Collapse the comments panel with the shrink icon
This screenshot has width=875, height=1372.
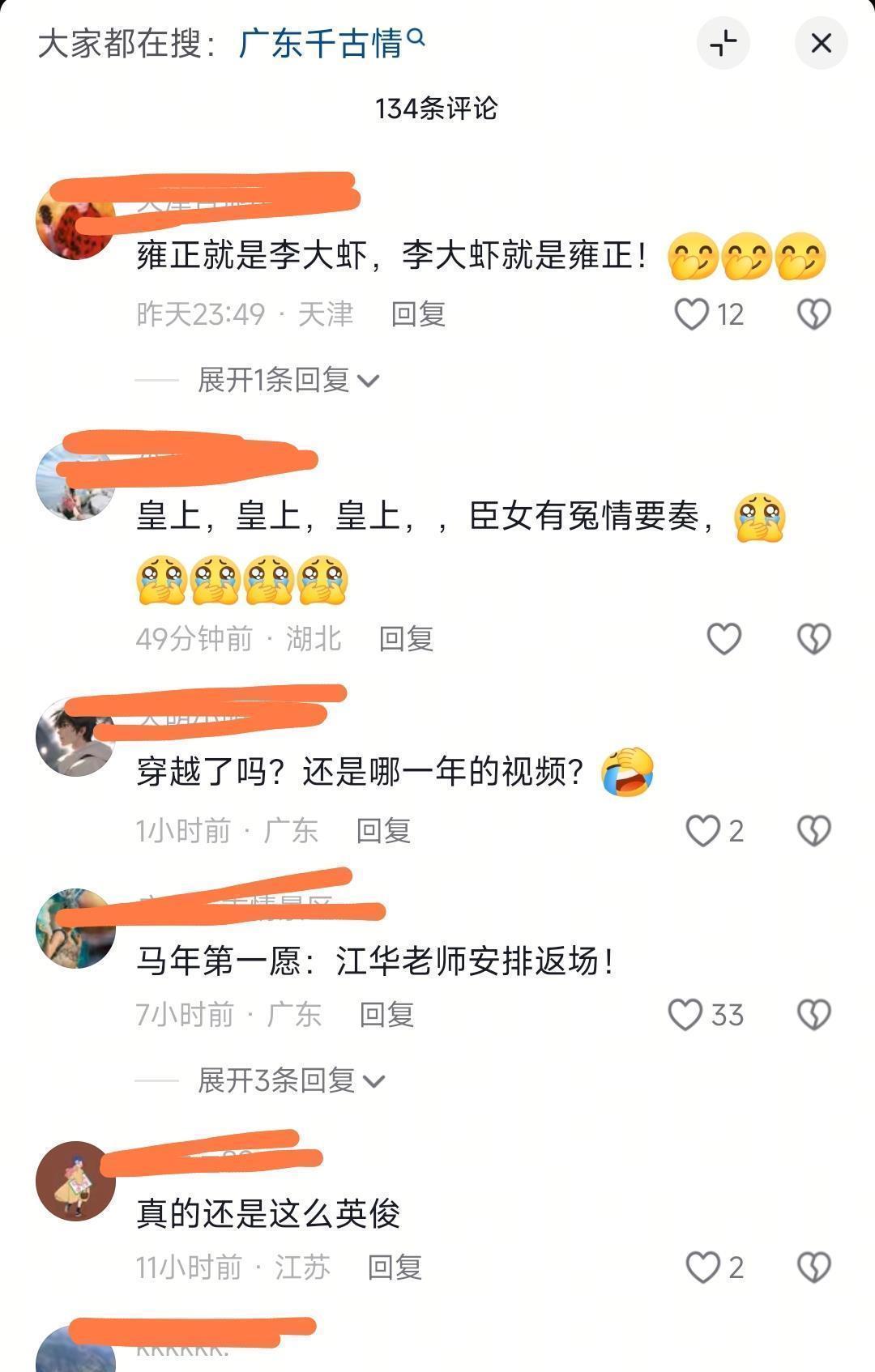723,43
